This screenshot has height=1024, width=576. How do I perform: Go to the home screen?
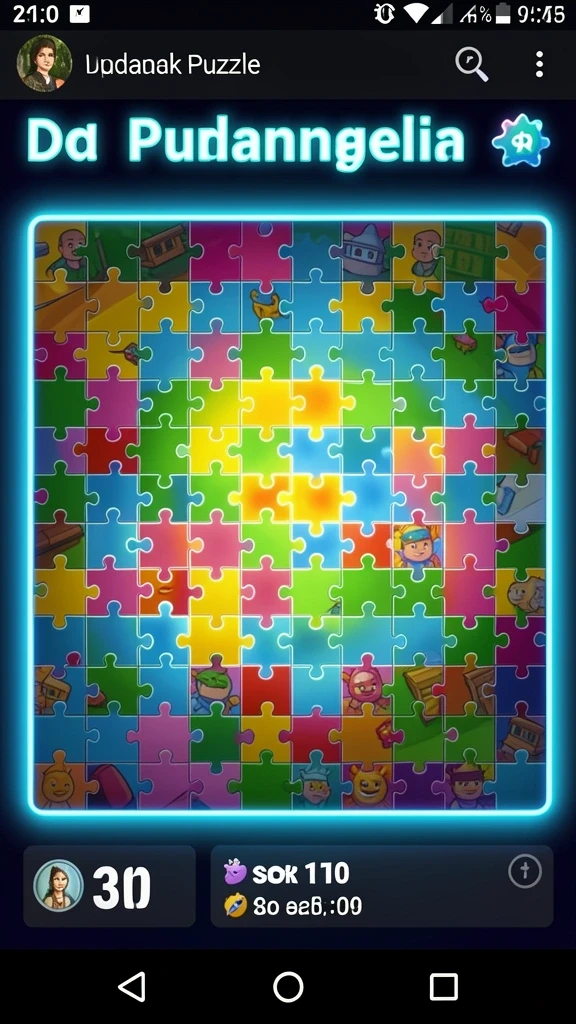[x=288, y=987]
